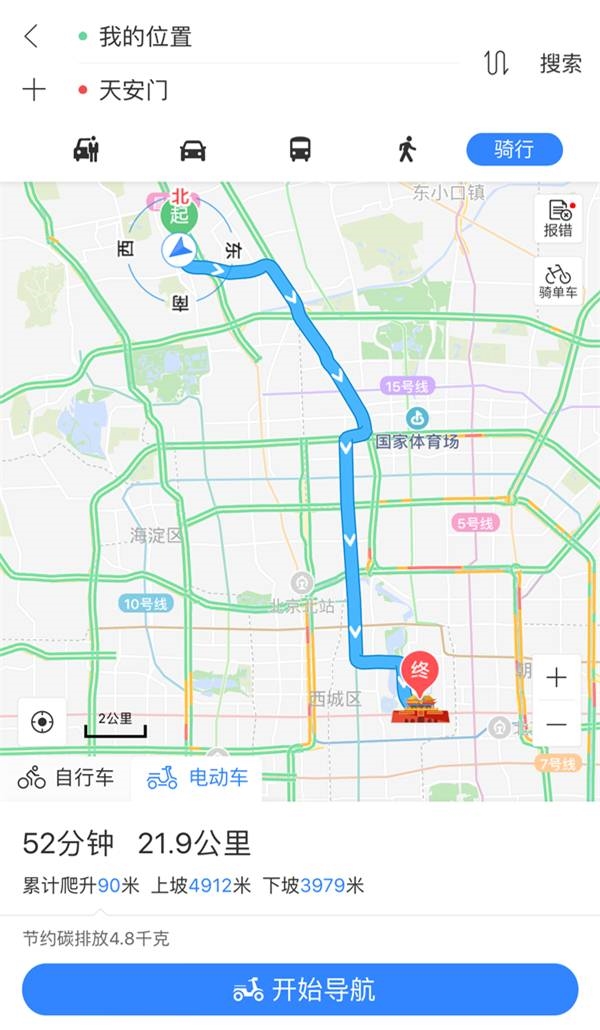The height and width of the screenshot is (1030, 600).
Task: Swap start and destination locations
Action: pyautogui.click(x=496, y=63)
